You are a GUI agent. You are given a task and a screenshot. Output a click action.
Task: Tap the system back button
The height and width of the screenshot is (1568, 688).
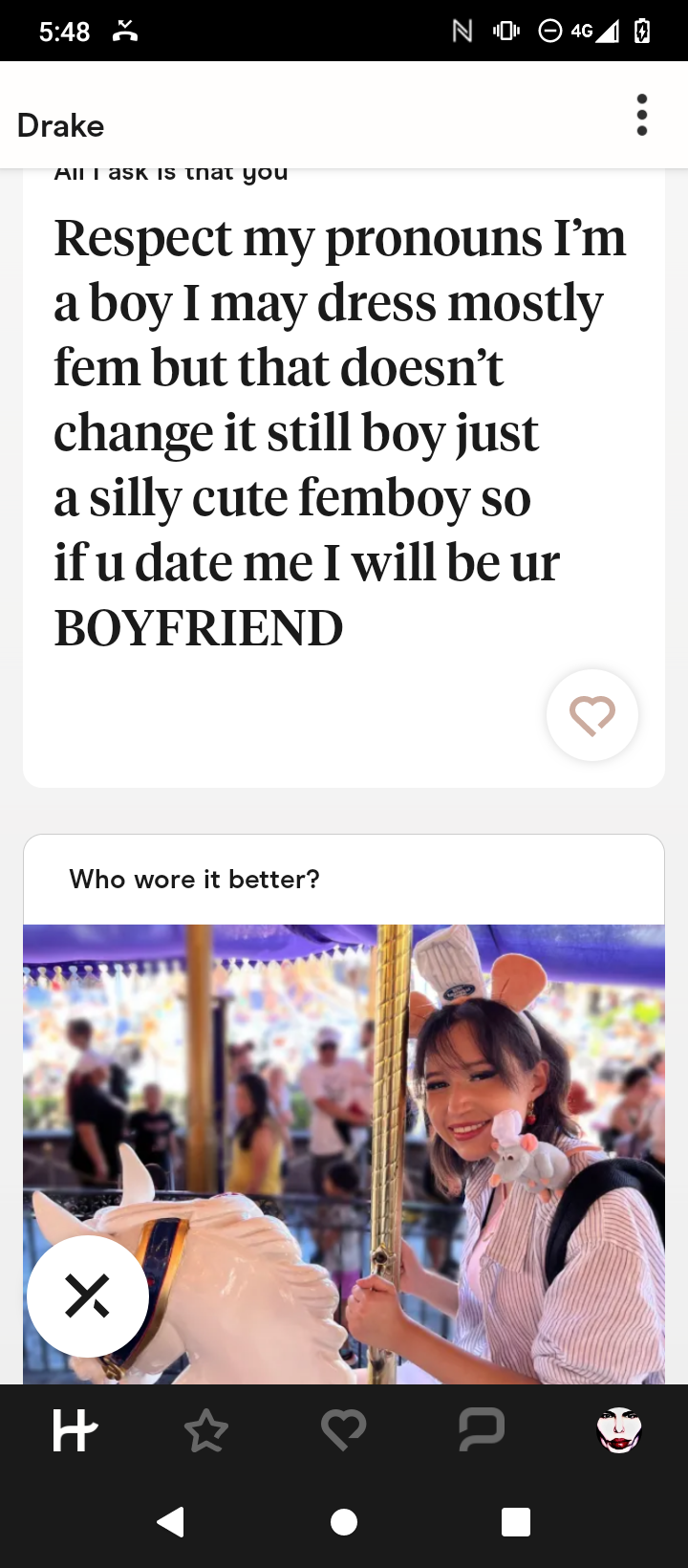click(171, 1521)
